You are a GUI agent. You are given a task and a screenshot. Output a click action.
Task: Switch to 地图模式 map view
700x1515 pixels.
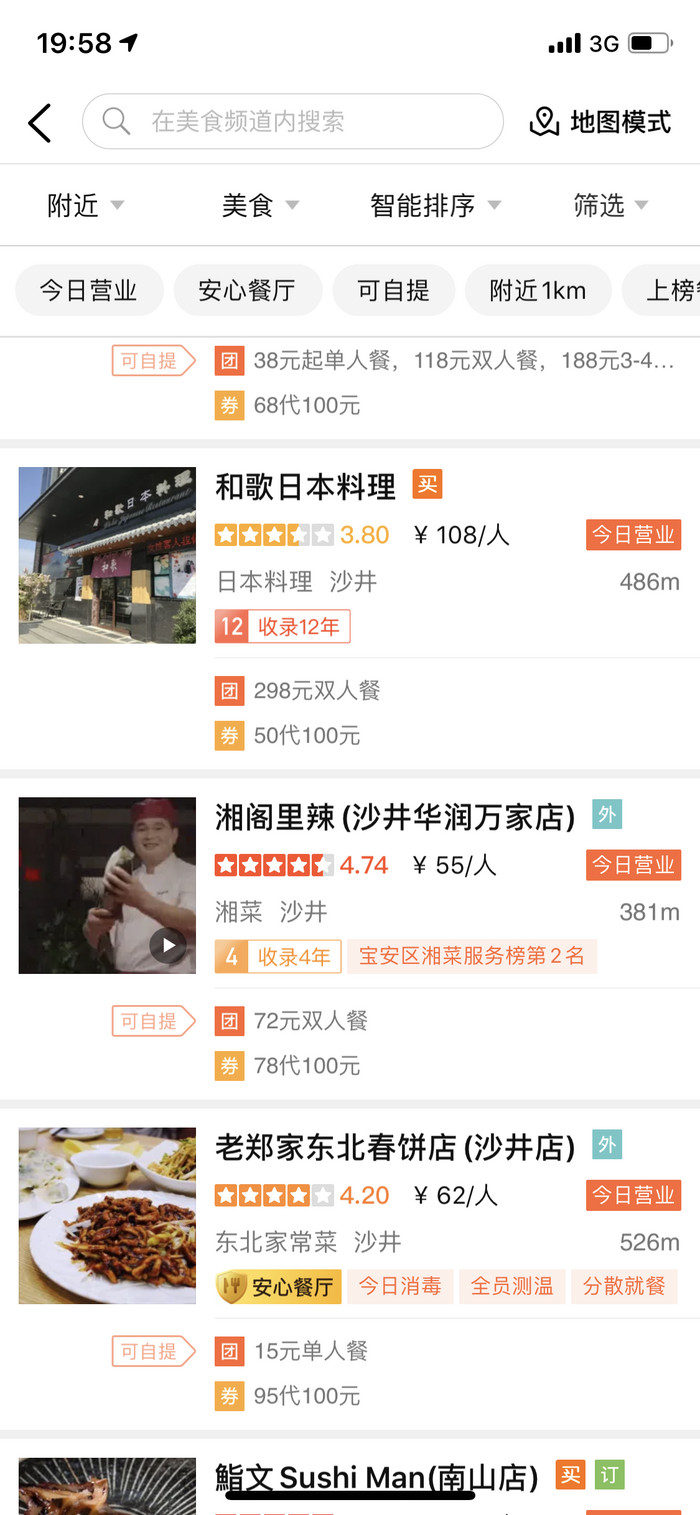[x=600, y=122]
